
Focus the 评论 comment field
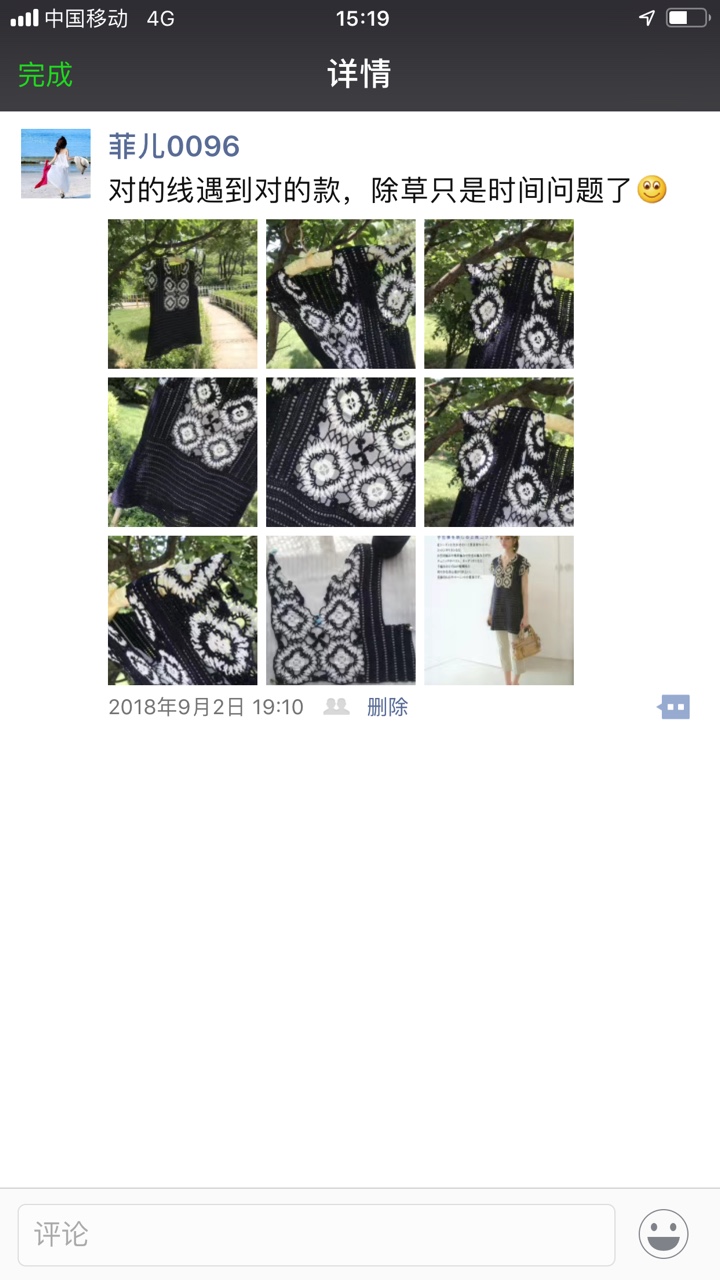pos(316,1235)
